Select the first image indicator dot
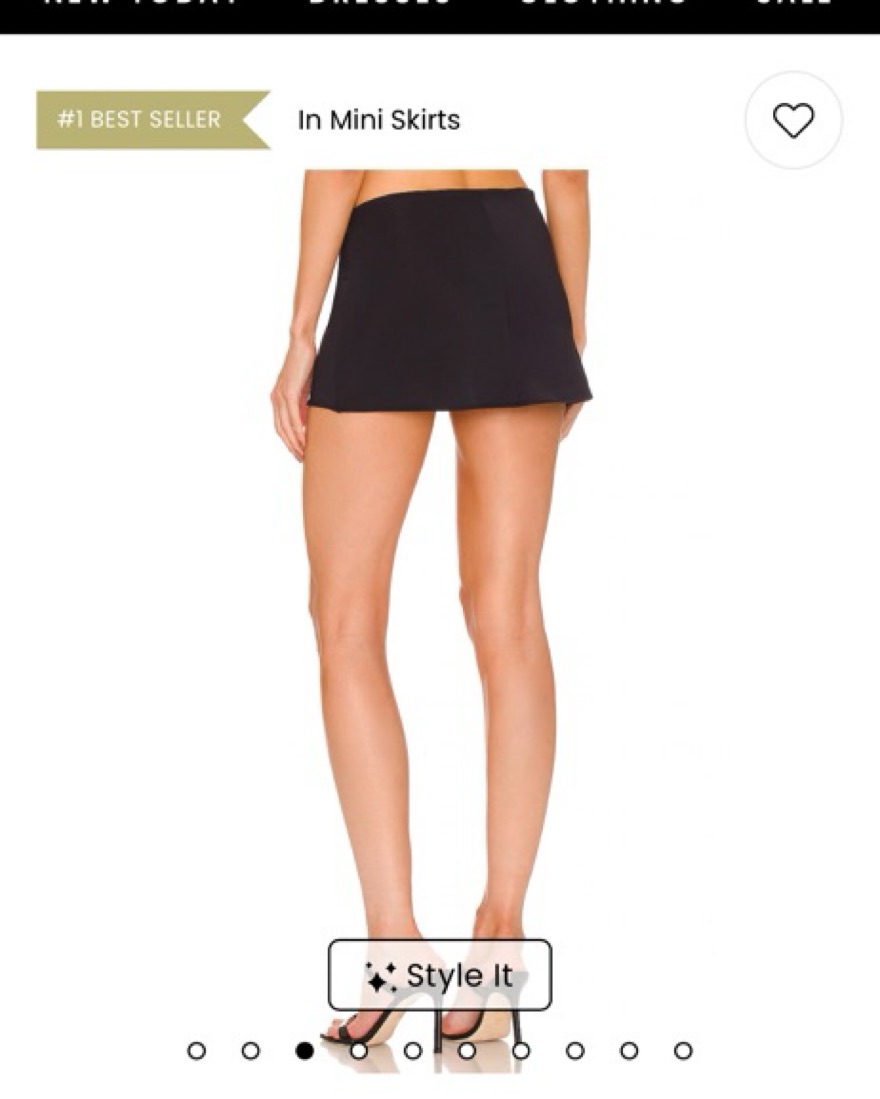Screen dimensions: 880x1099 pyautogui.click(x=197, y=1050)
